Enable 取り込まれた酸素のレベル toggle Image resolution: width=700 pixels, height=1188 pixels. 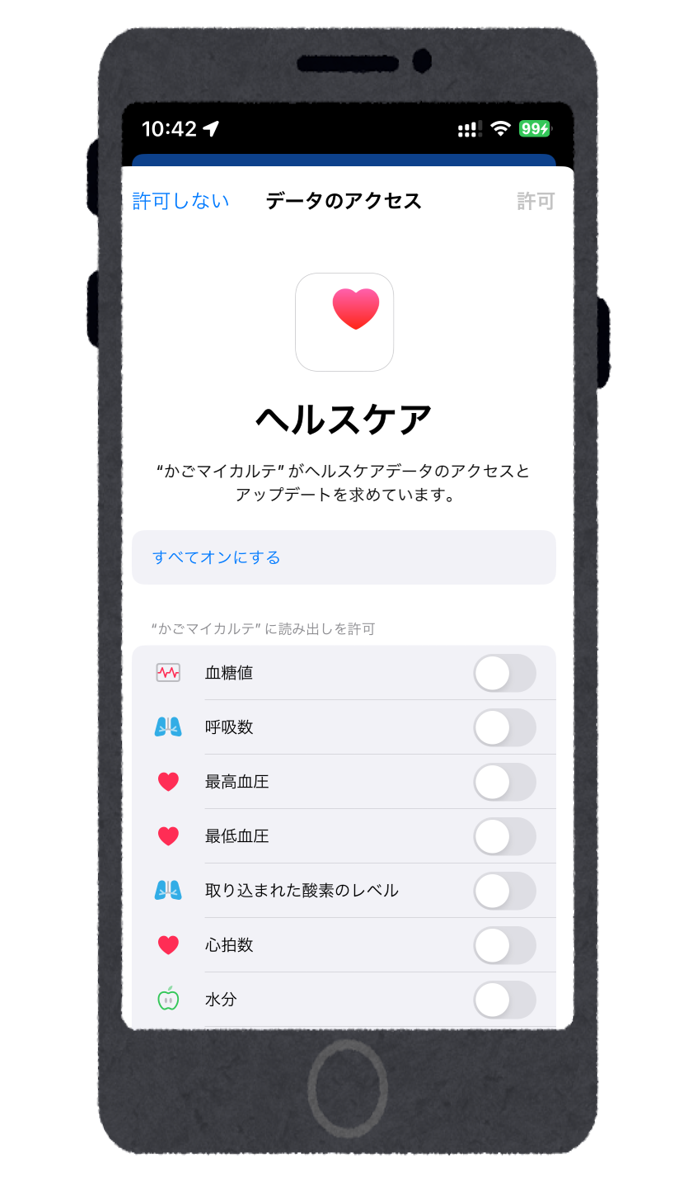[504, 890]
